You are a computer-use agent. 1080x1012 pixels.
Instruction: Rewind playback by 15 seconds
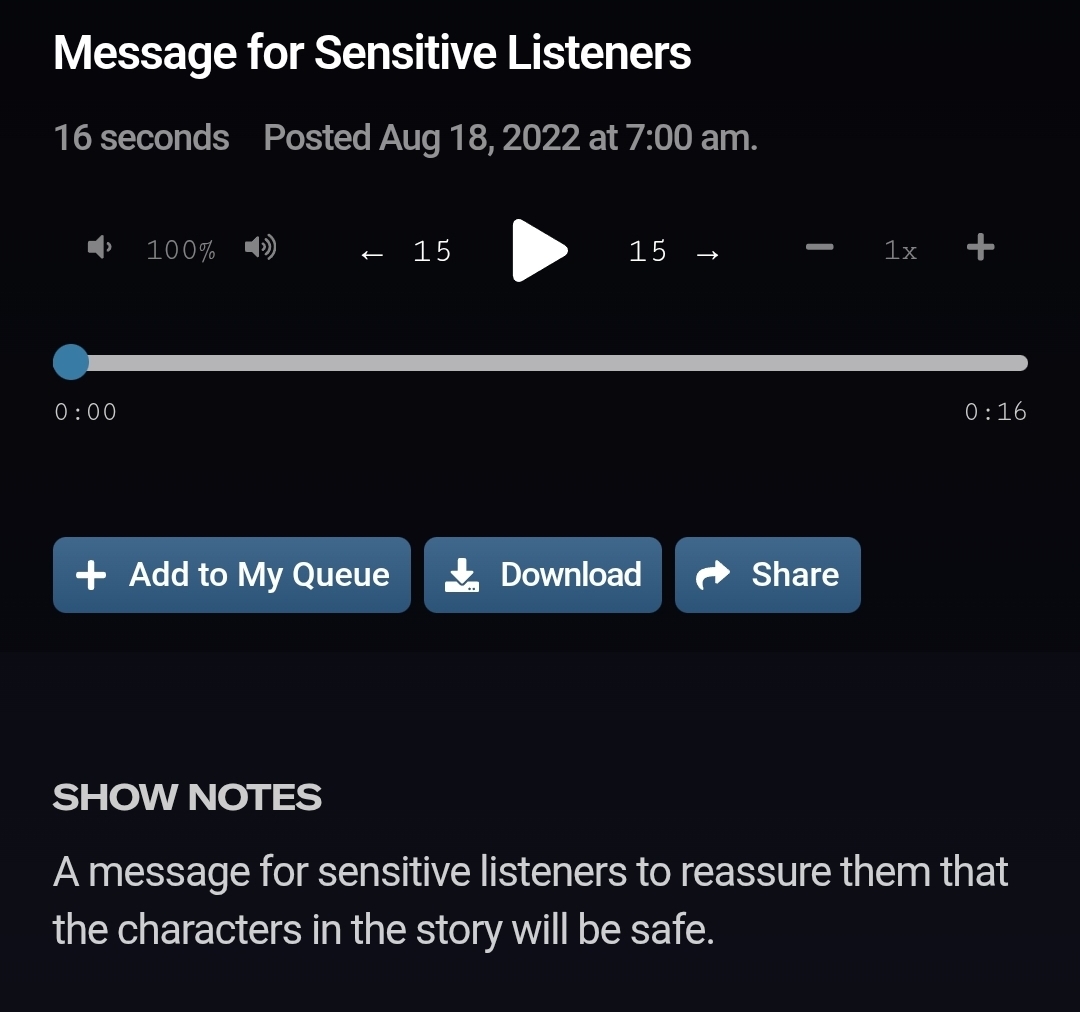point(406,251)
